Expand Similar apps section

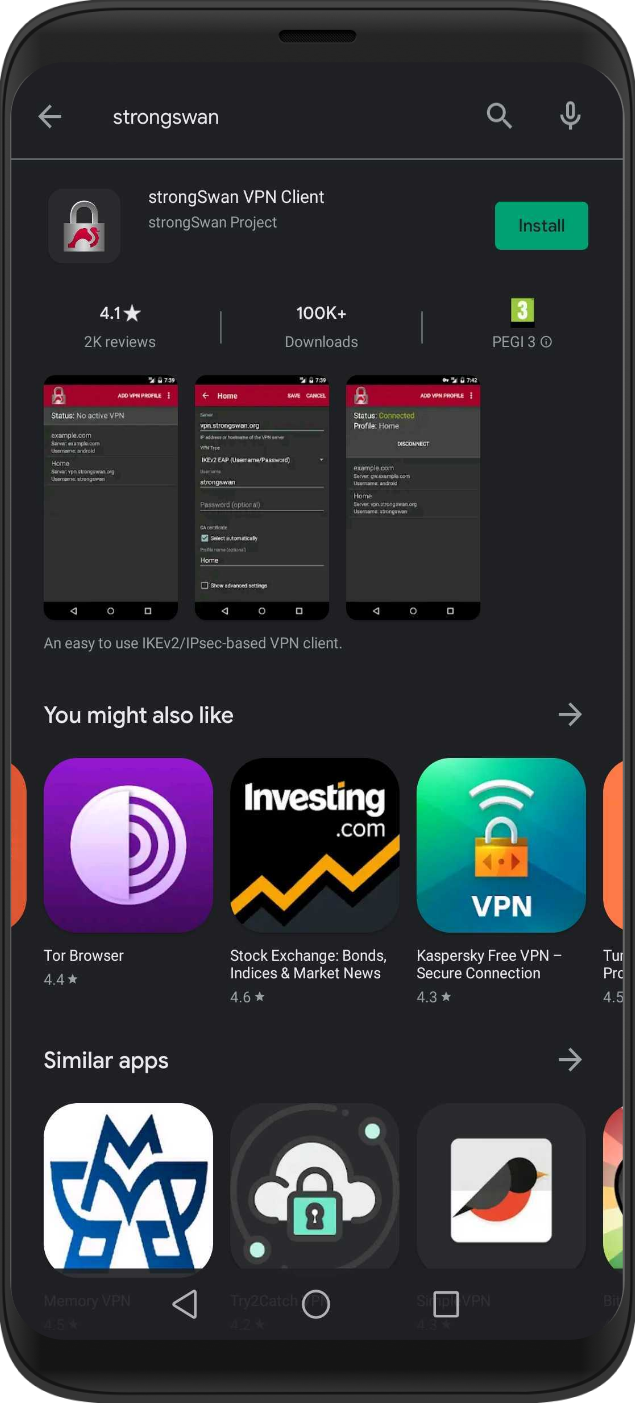[570, 1060]
